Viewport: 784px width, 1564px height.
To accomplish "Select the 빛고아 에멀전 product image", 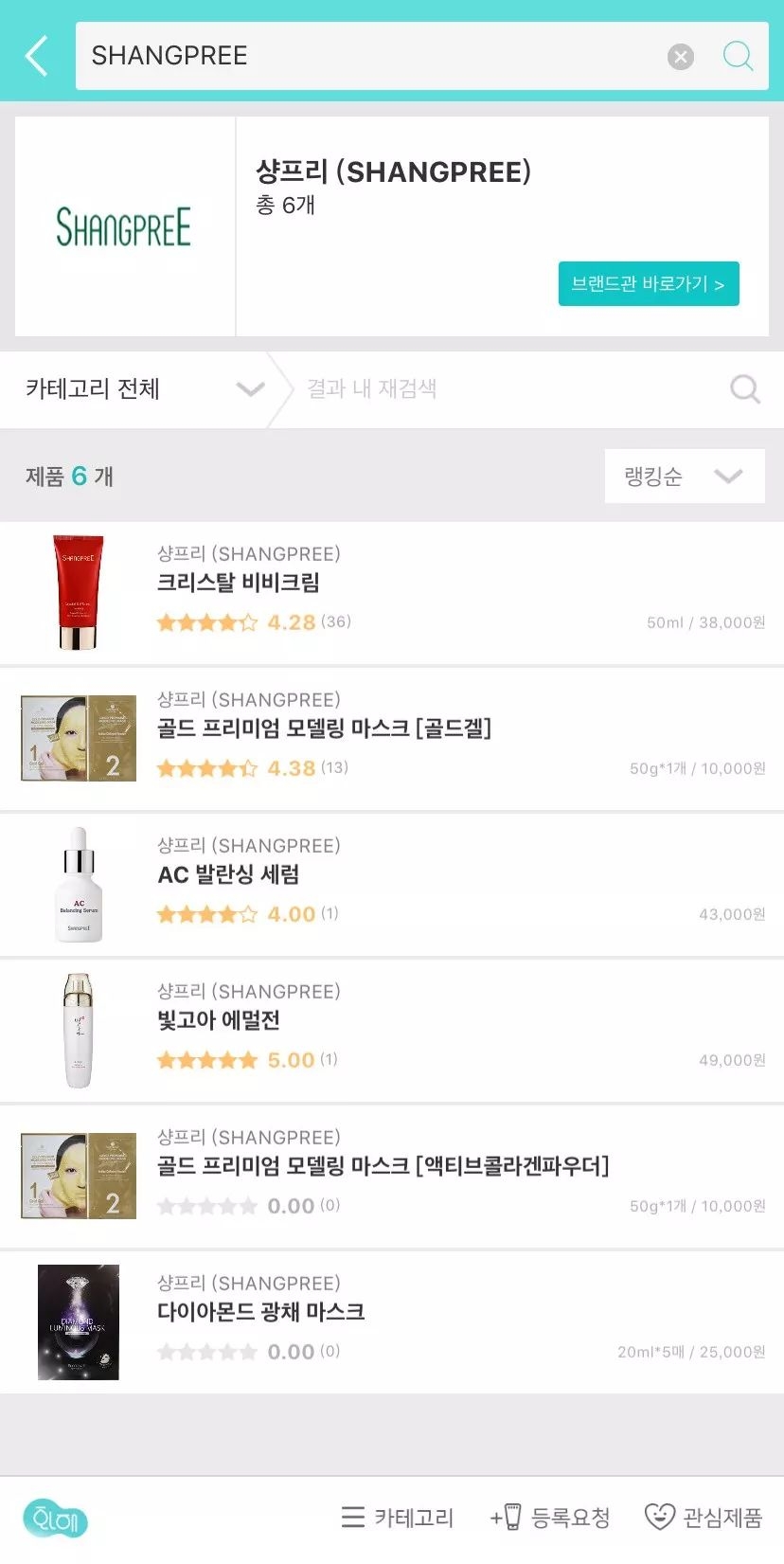I will click(x=78, y=1029).
